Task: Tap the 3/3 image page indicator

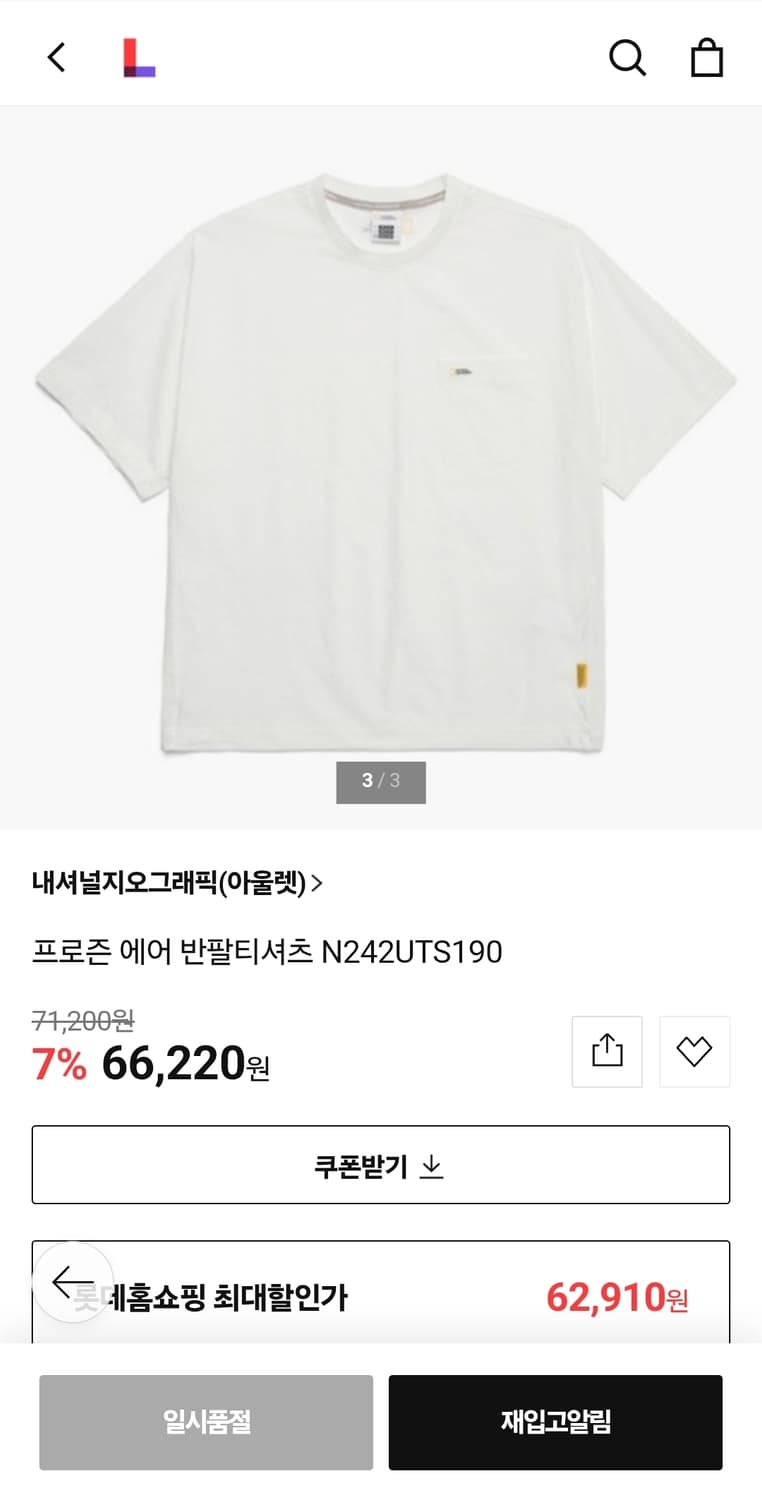Action: 381,782
